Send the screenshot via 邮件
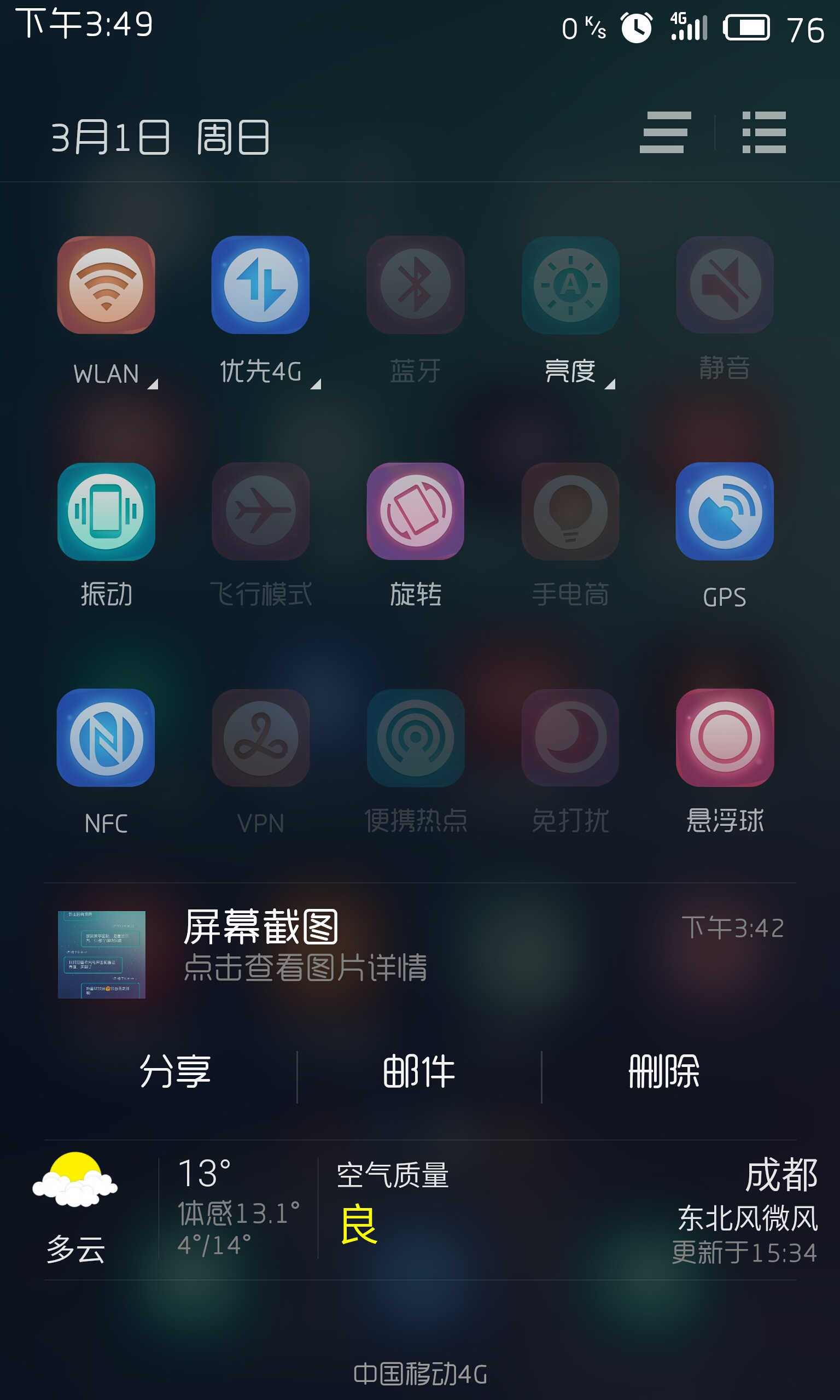 tap(419, 1071)
